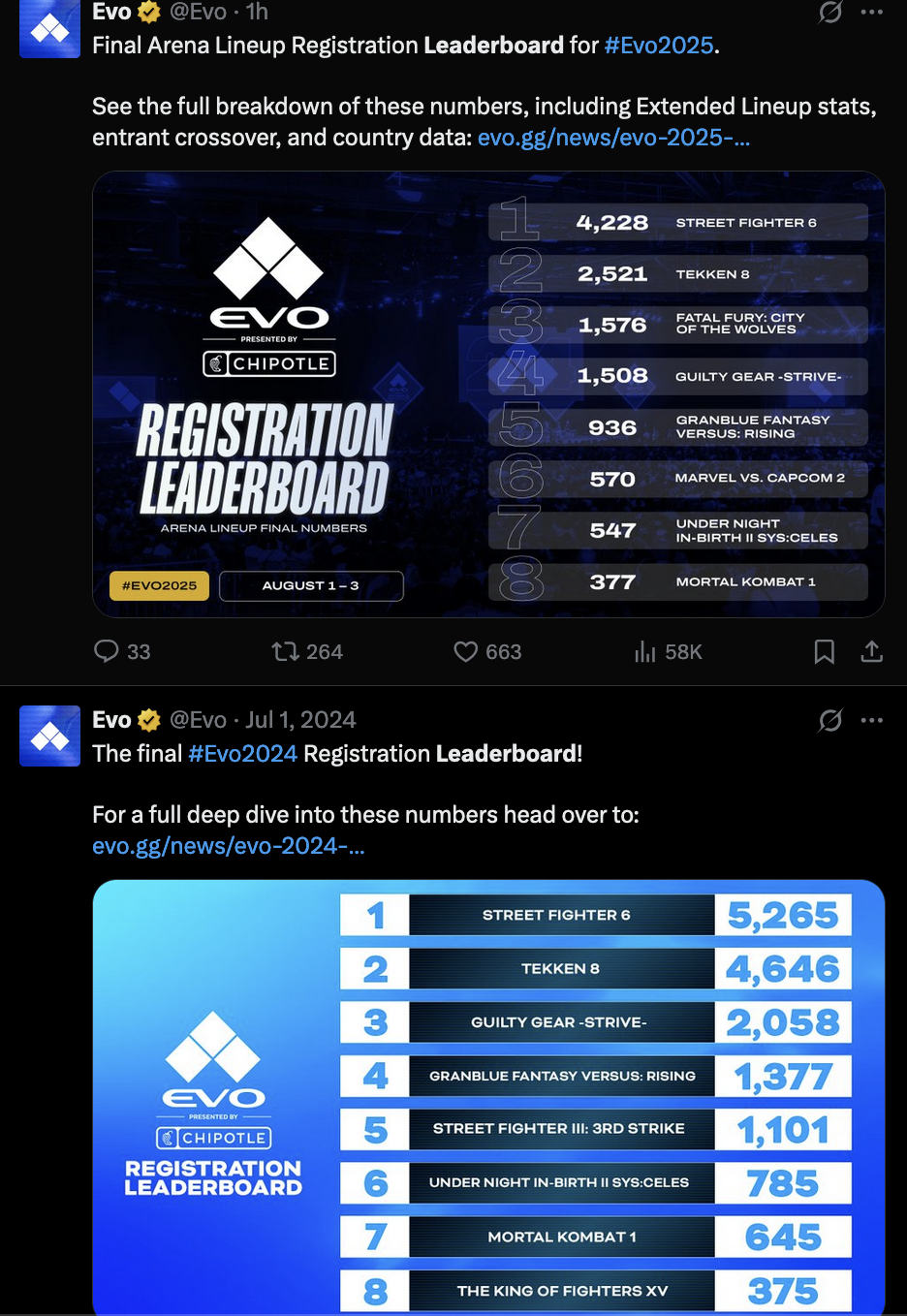Open the evo.gg/news/evo-2024 link
Image resolution: width=907 pixels, height=1316 pixels.
(x=228, y=846)
